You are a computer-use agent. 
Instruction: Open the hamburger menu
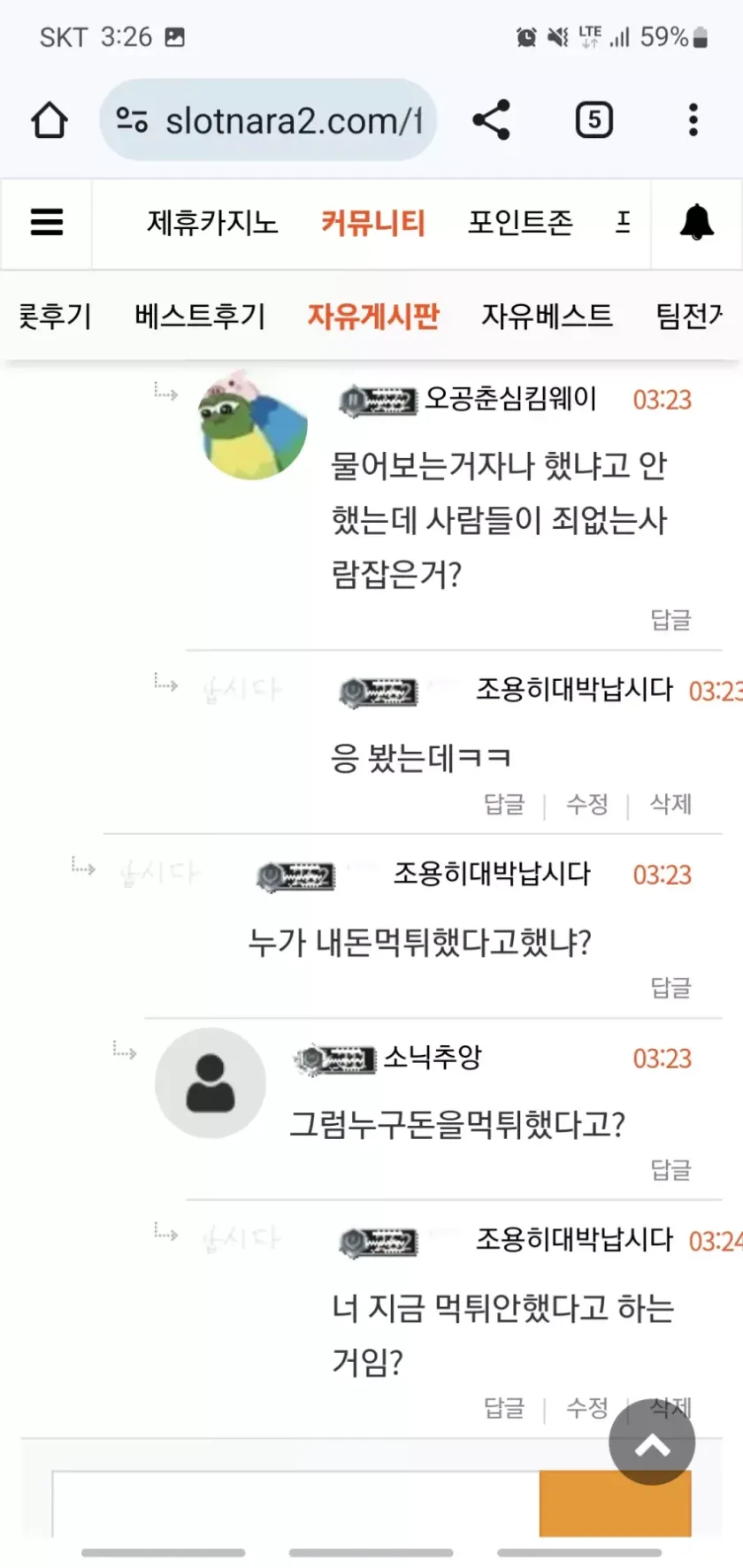[47, 222]
